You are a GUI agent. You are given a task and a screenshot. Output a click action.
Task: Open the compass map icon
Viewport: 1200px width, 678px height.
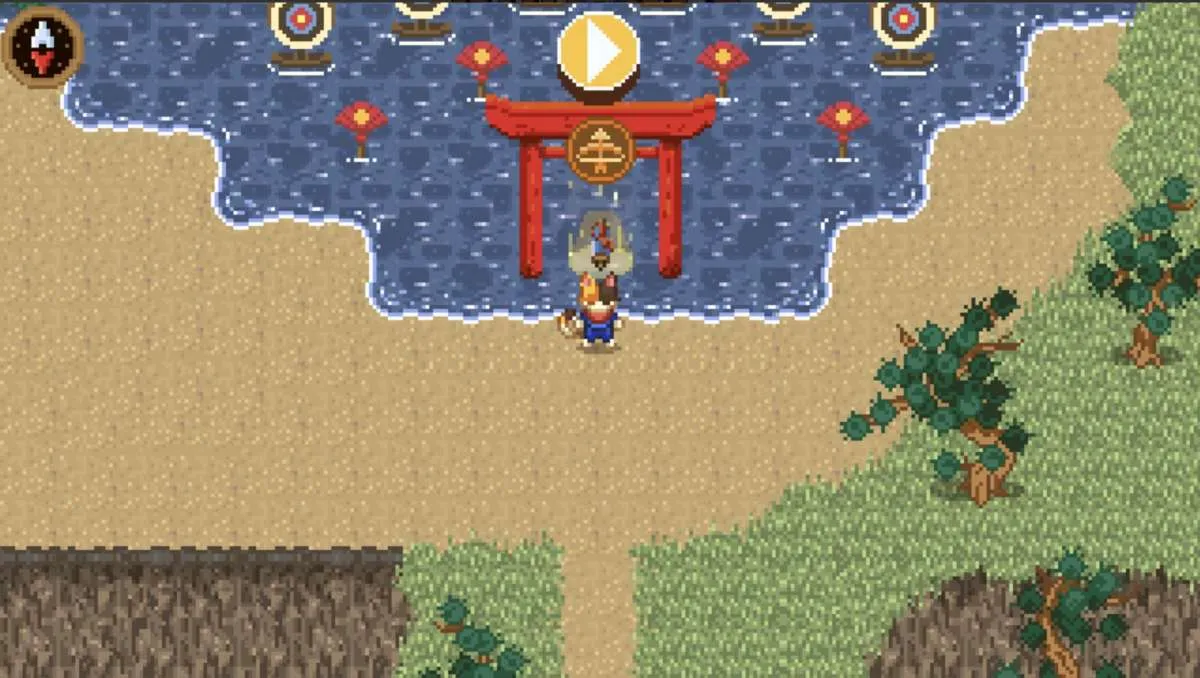(x=42, y=45)
